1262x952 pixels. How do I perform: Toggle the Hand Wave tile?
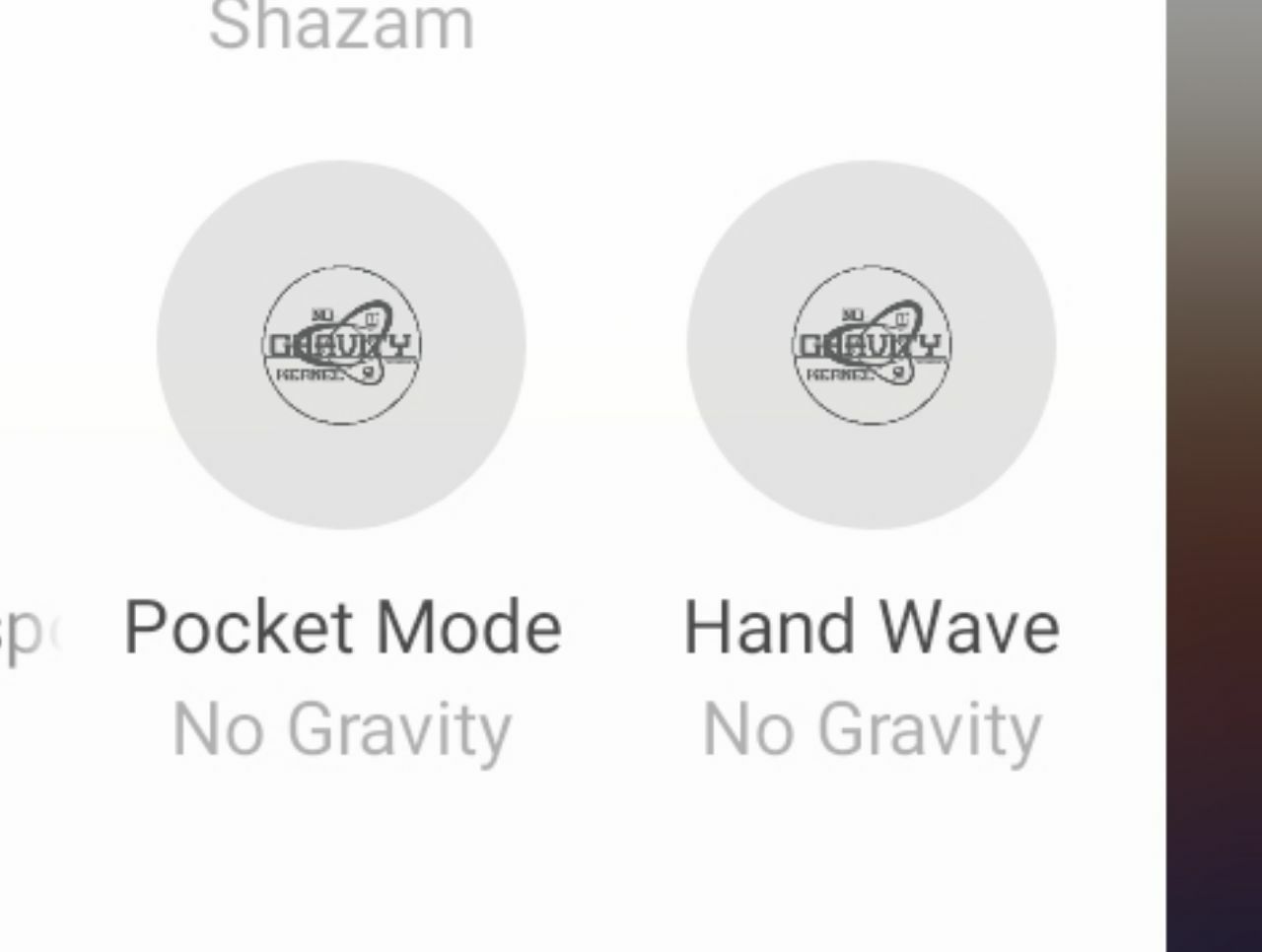tap(872, 345)
